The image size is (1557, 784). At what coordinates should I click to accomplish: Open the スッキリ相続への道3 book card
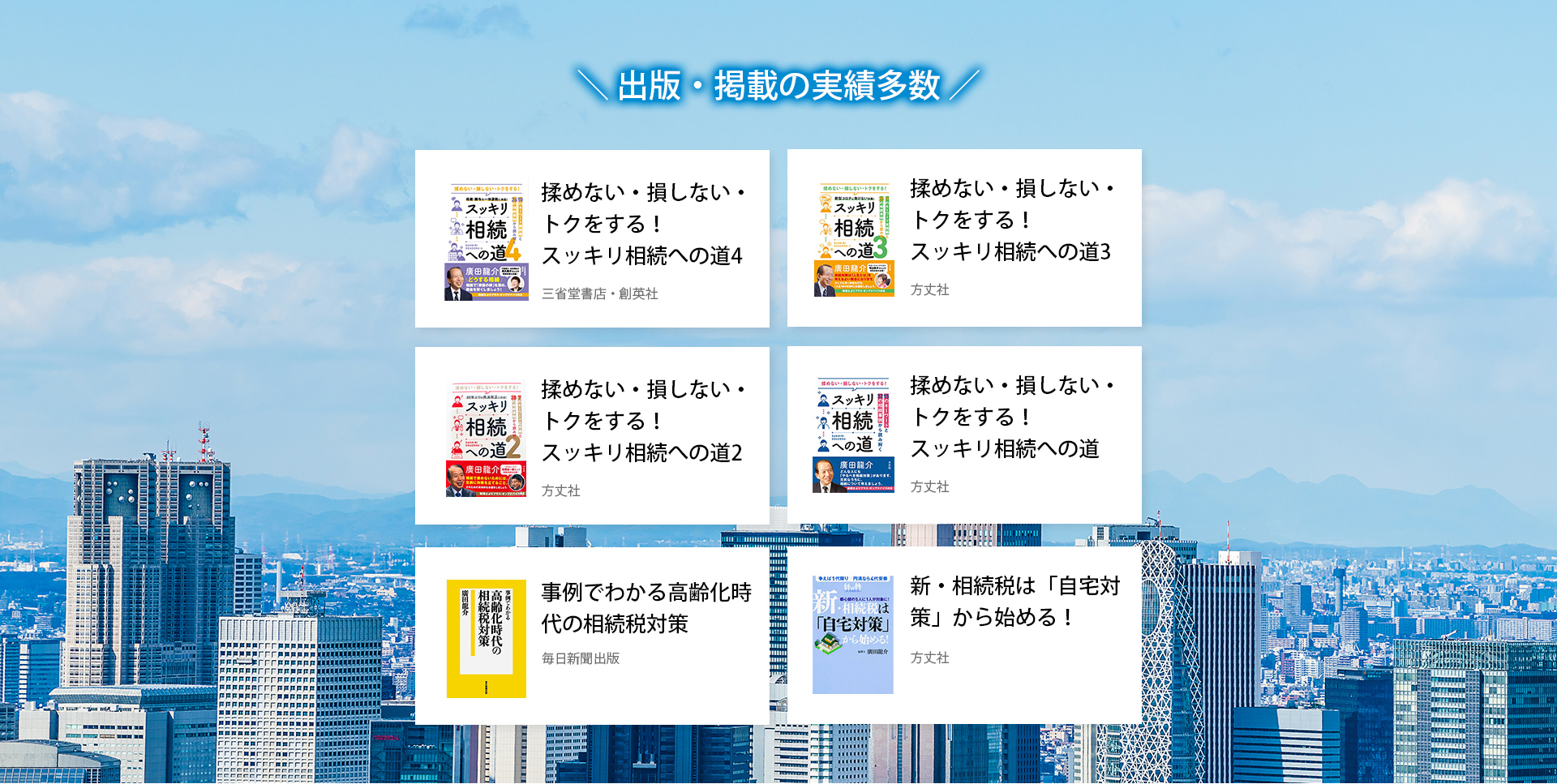[x=964, y=238]
